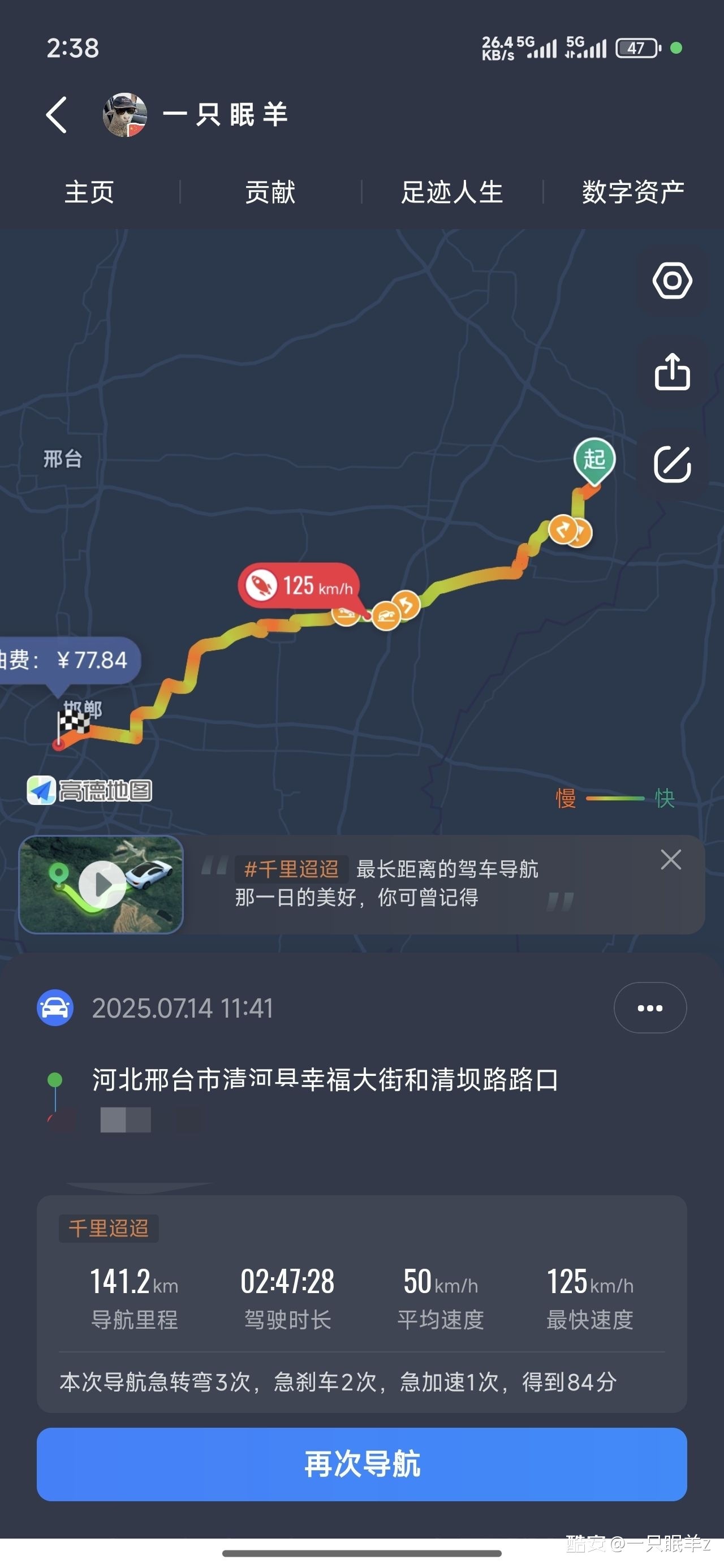This screenshot has height=1568, width=724.
Task: Open 一只眠羊's profile avatar
Action: pos(125,114)
